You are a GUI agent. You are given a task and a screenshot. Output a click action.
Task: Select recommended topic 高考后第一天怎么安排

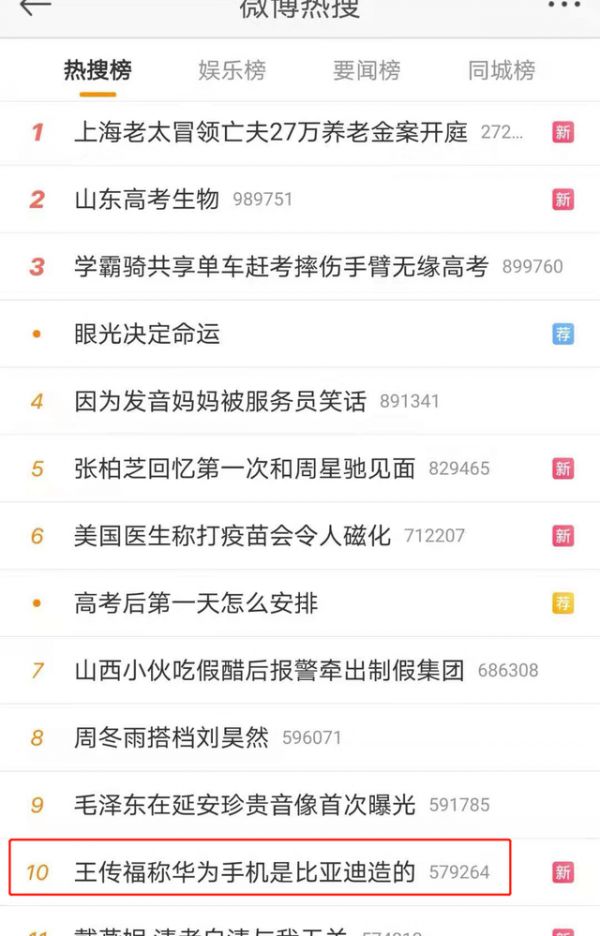(196, 603)
